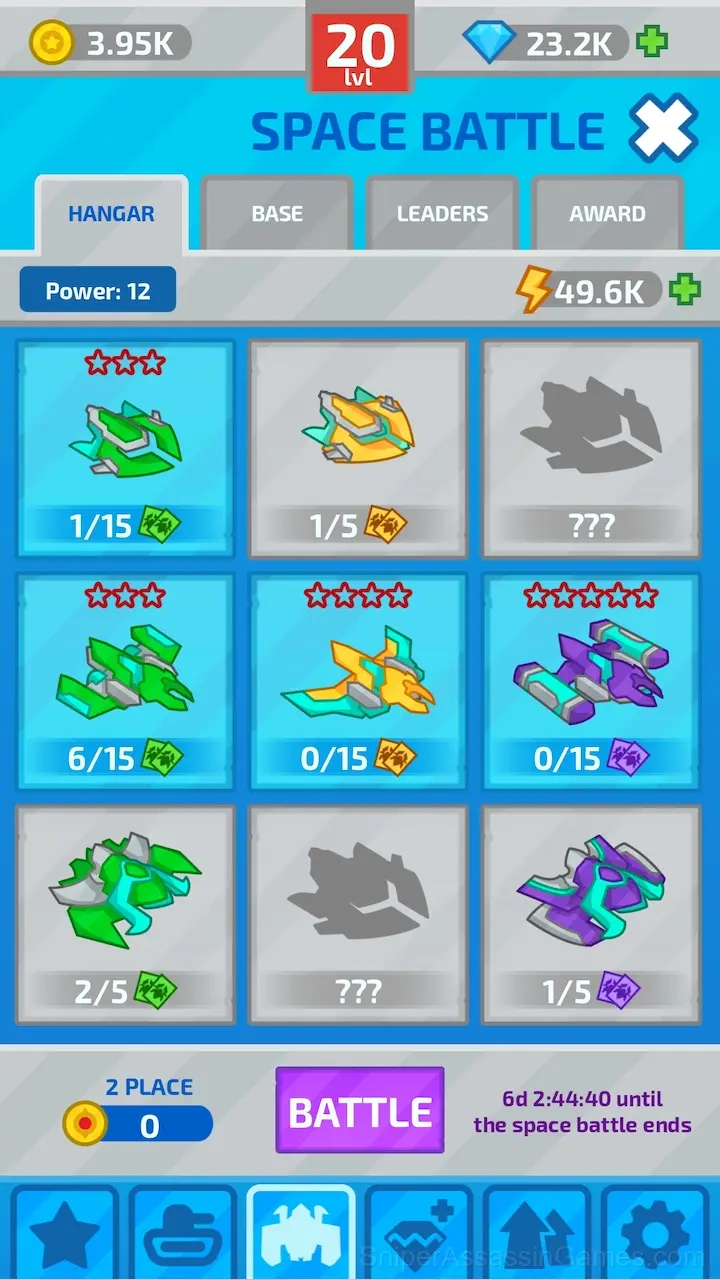Open the green ship with 1/15 cards
The width and height of the screenshot is (720, 1280).
(x=125, y=449)
